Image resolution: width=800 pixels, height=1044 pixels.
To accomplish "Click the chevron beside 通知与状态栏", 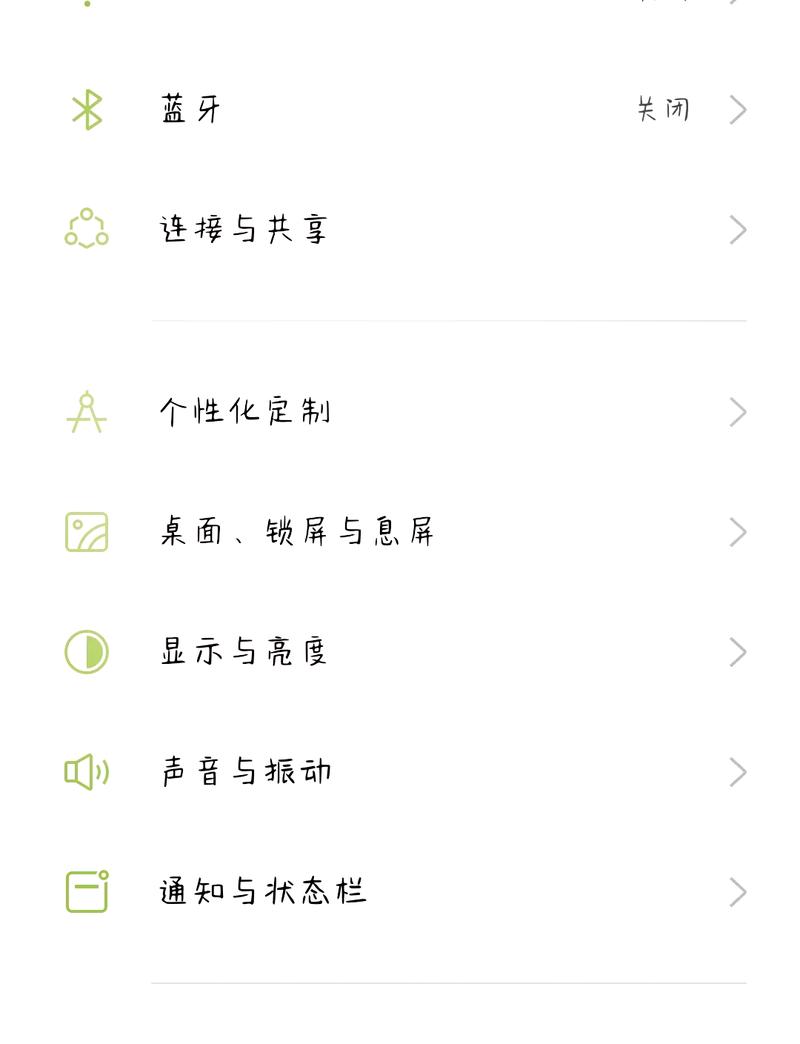I will 737,891.
